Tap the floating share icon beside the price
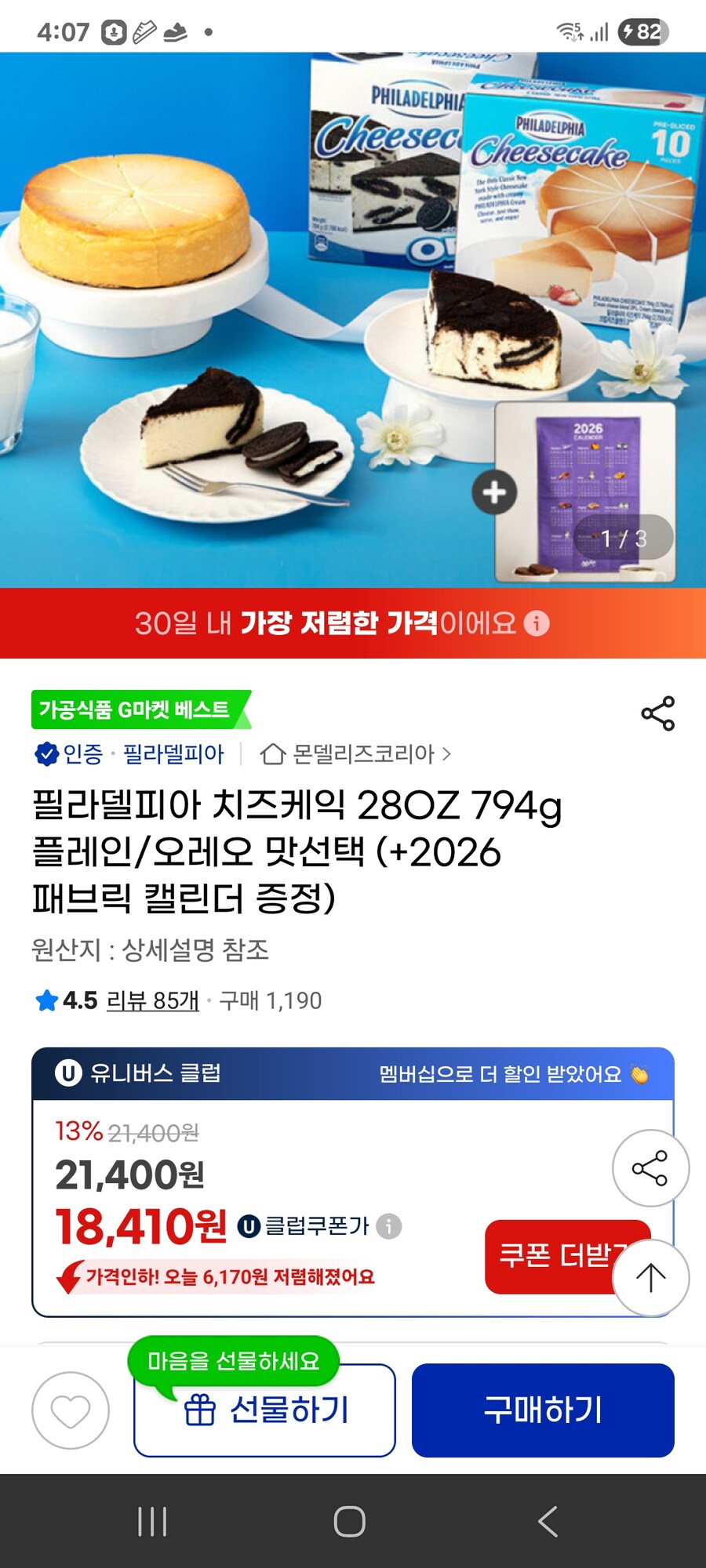706x1568 pixels. point(652,1167)
